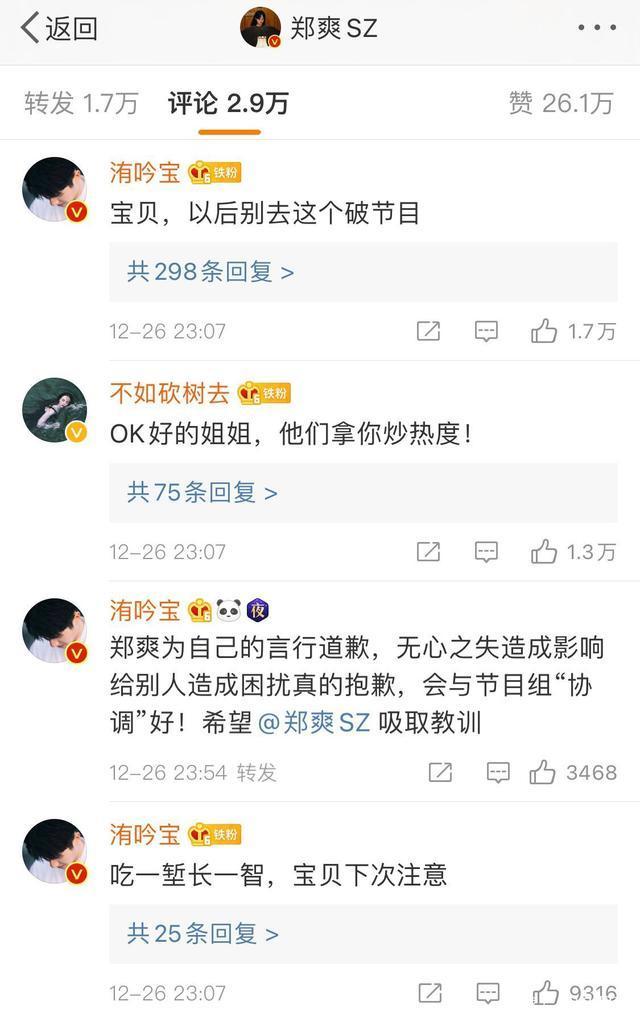The height and width of the screenshot is (1022, 640).
Task: Go back with the 返回 button
Action: click(x=60, y=28)
